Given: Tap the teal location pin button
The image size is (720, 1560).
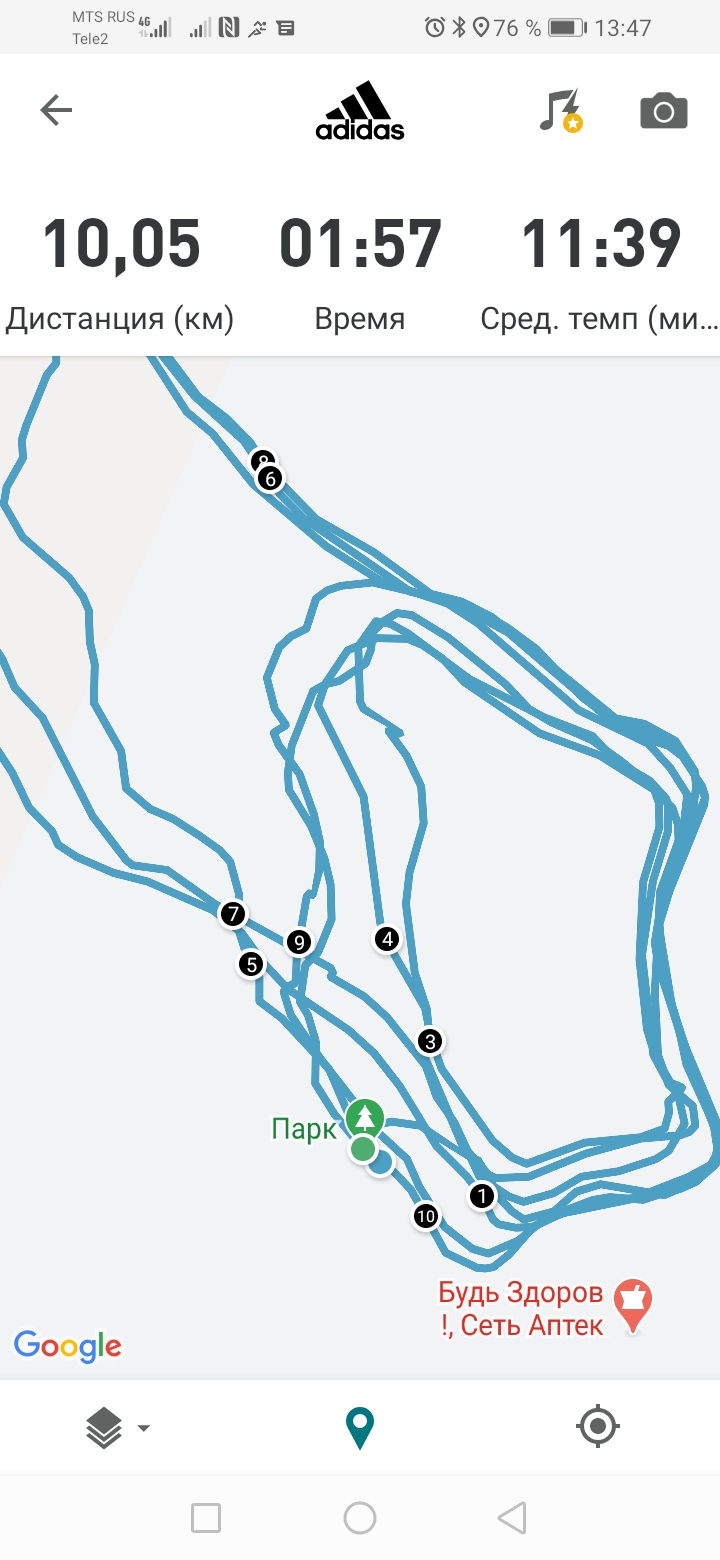Looking at the screenshot, I should click(x=360, y=1427).
